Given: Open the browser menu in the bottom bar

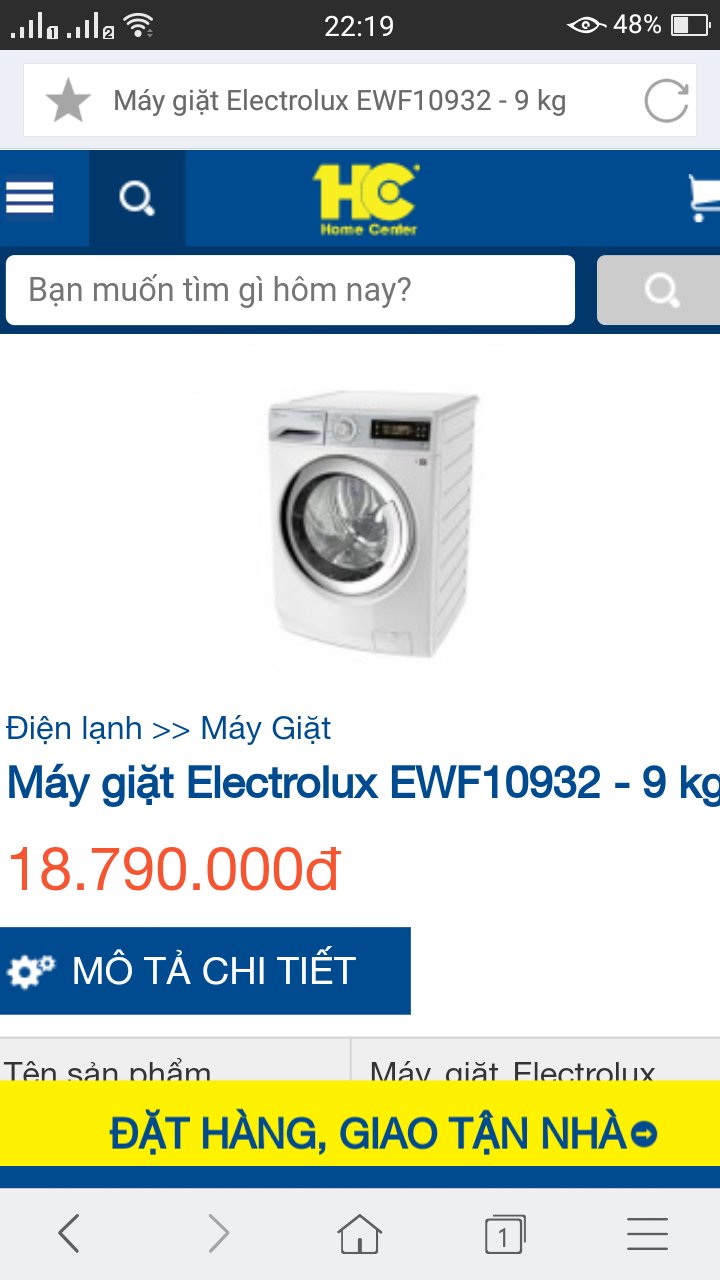Looking at the screenshot, I should (x=647, y=1234).
